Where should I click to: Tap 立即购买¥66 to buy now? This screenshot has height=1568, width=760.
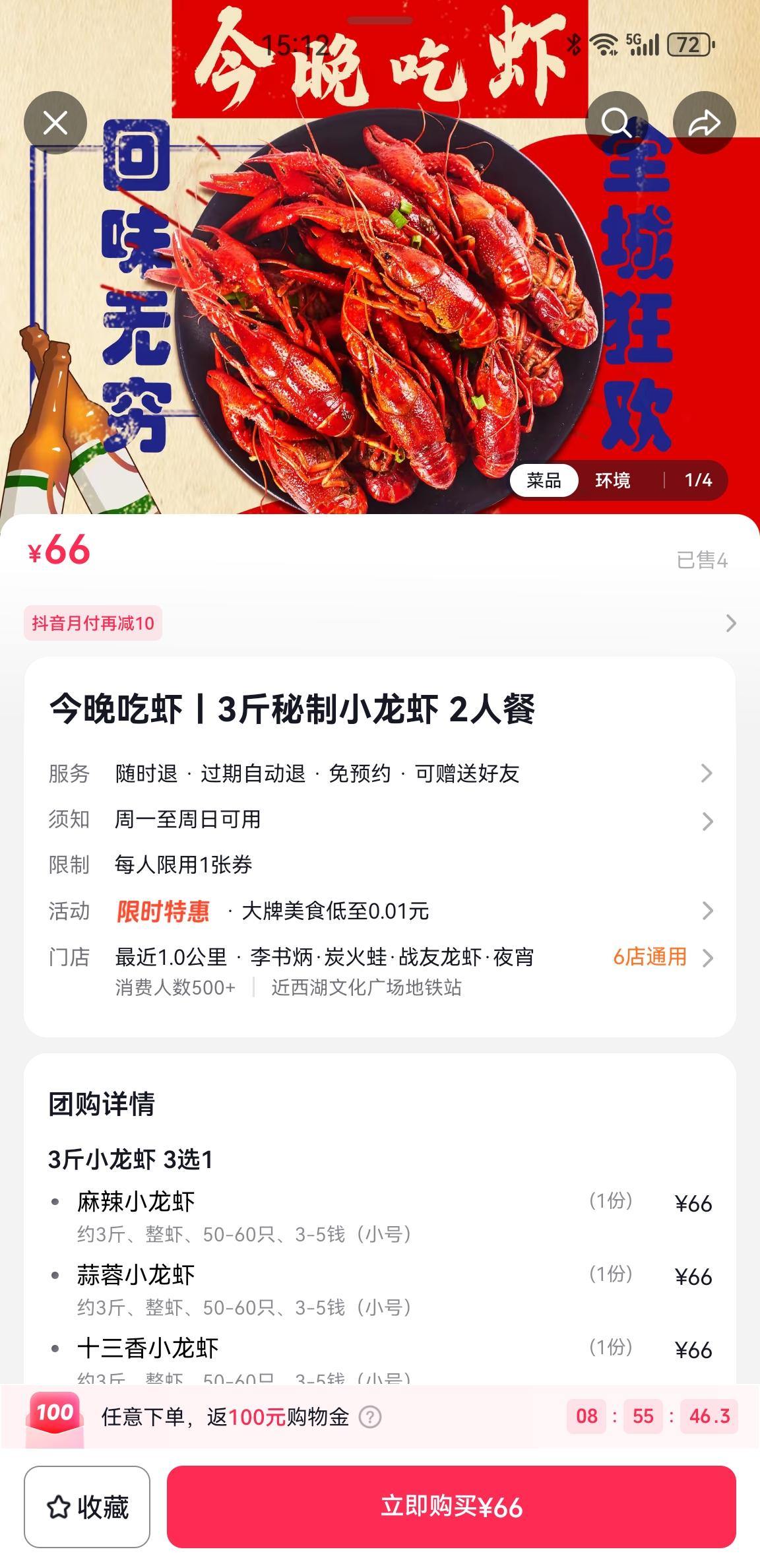(451, 1507)
